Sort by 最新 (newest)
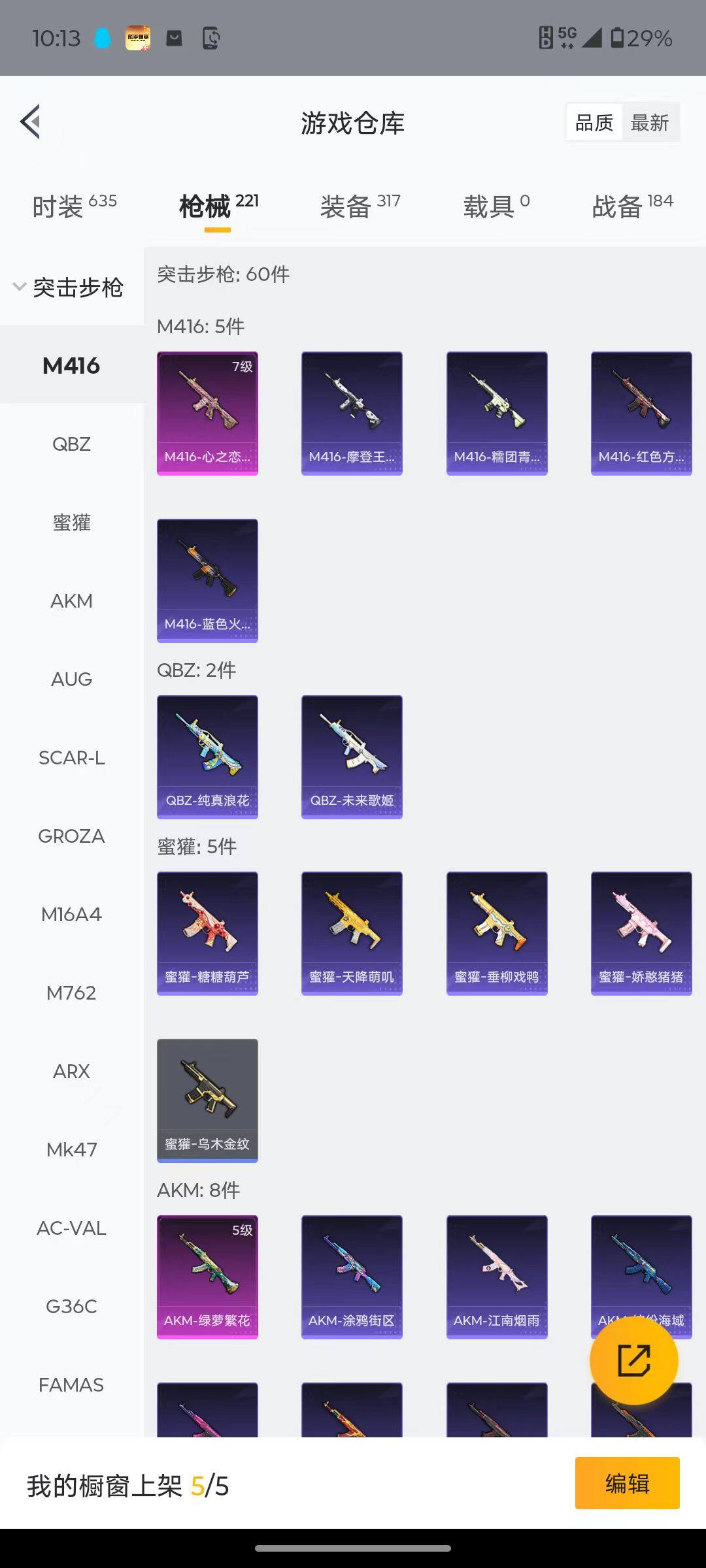Viewport: 706px width, 1568px height. (649, 123)
